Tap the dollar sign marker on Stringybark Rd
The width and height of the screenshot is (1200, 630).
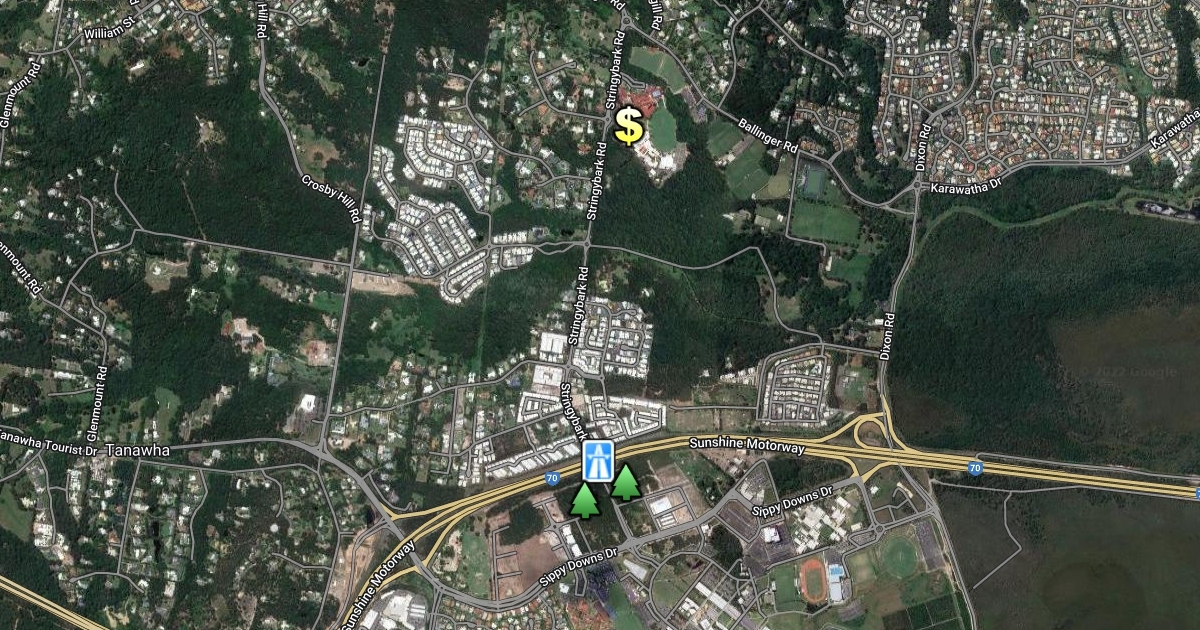coord(629,127)
